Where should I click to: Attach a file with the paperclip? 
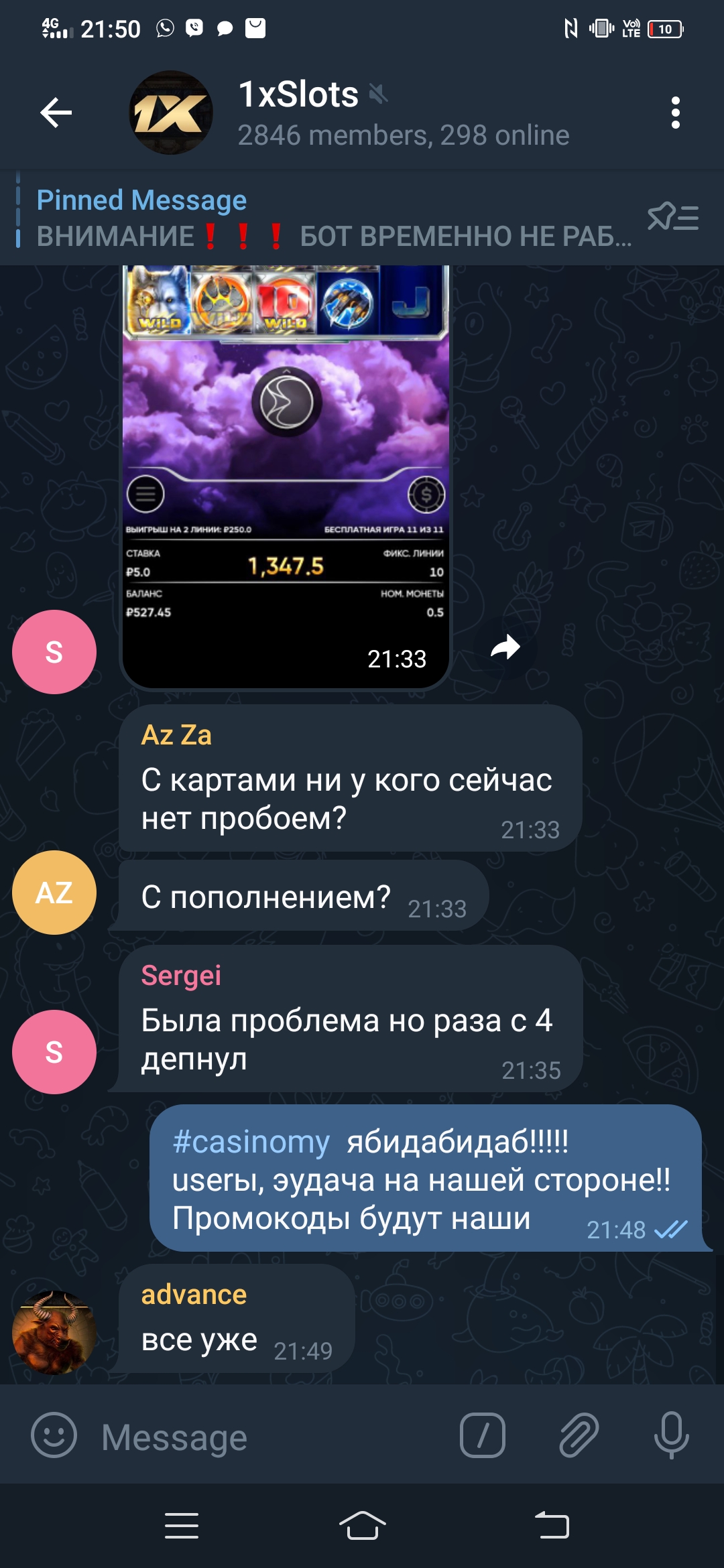579,1435
